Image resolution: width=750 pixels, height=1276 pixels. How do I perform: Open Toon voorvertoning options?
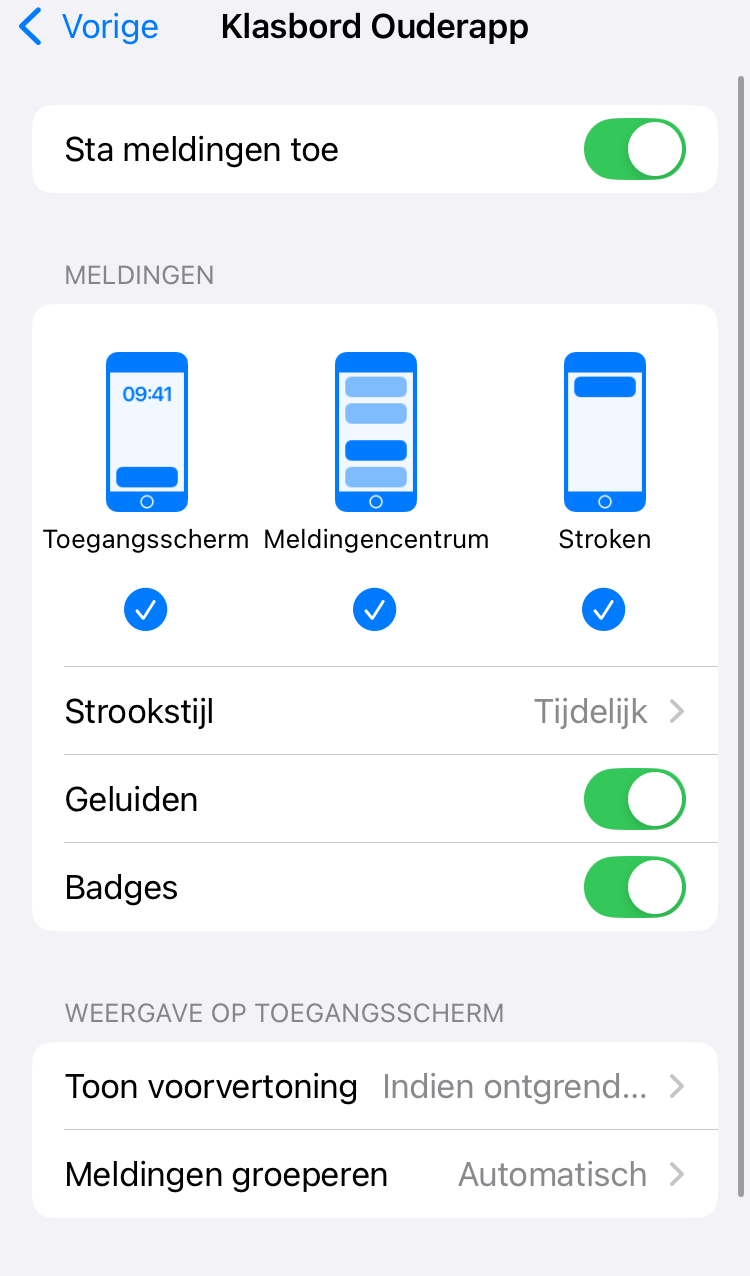pyautogui.click(x=375, y=1086)
